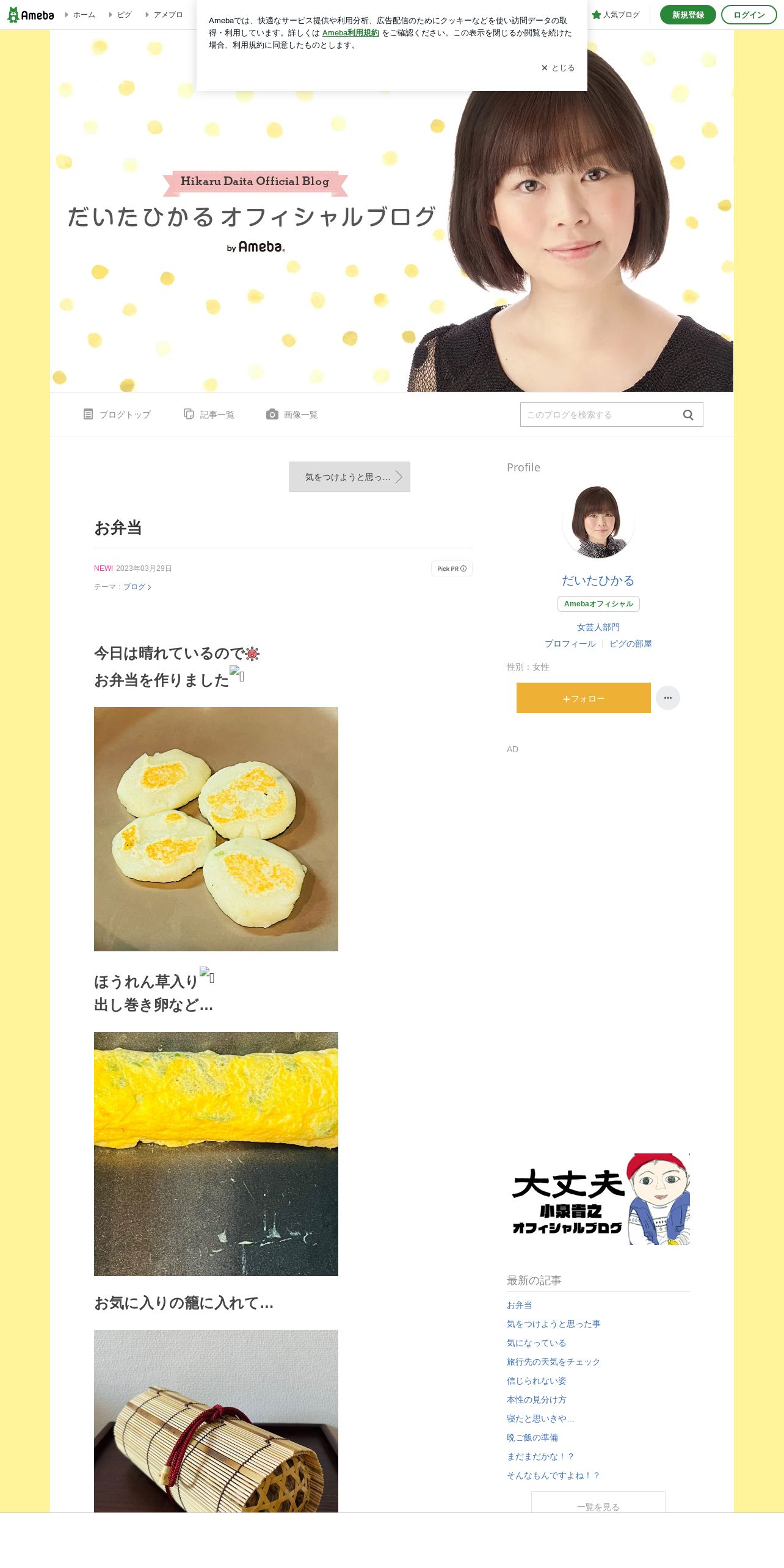Go to the next article 気をつけようと思っ…
Screen dimensions: 784x1568
pyautogui.click(x=350, y=477)
